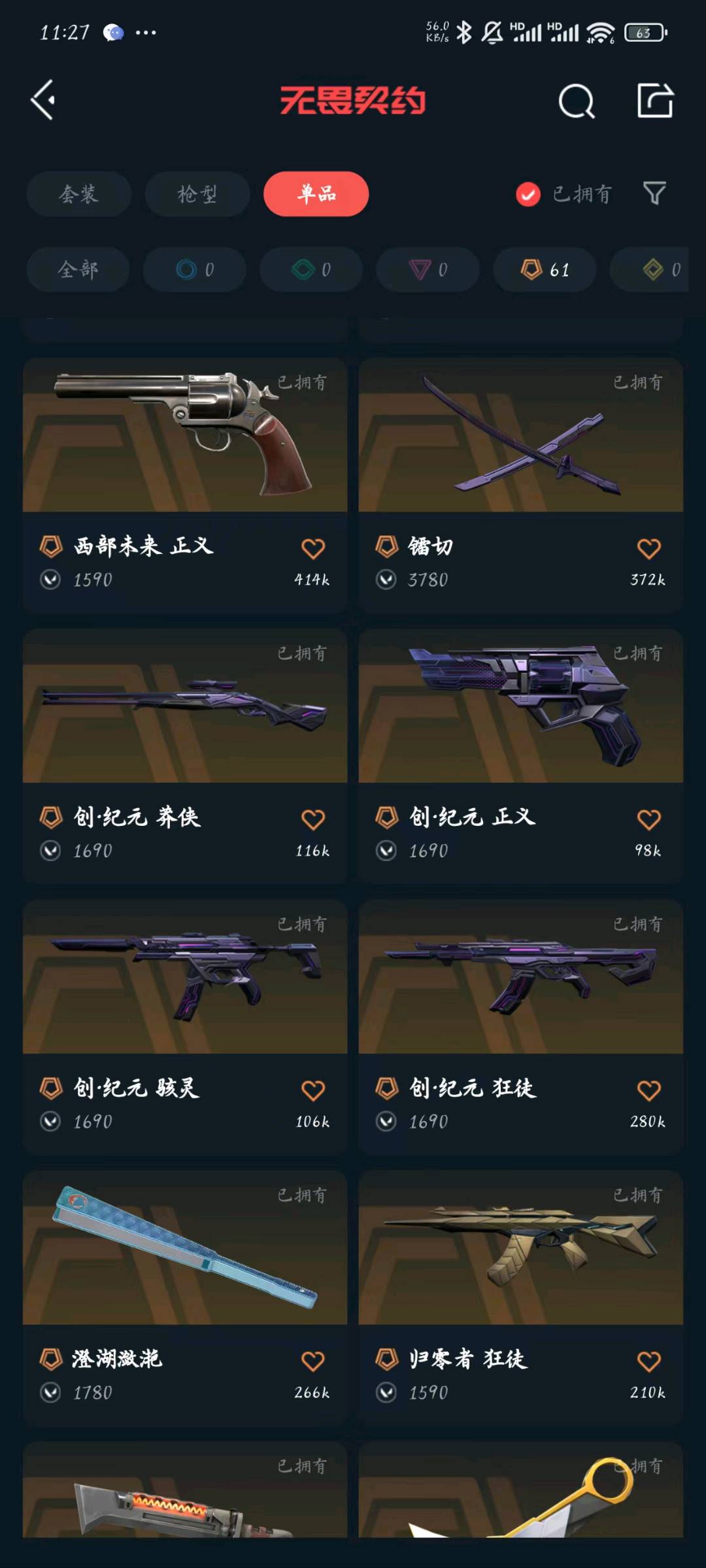Share this page via the share icon
The image size is (706, 1568).
[655, 101]
